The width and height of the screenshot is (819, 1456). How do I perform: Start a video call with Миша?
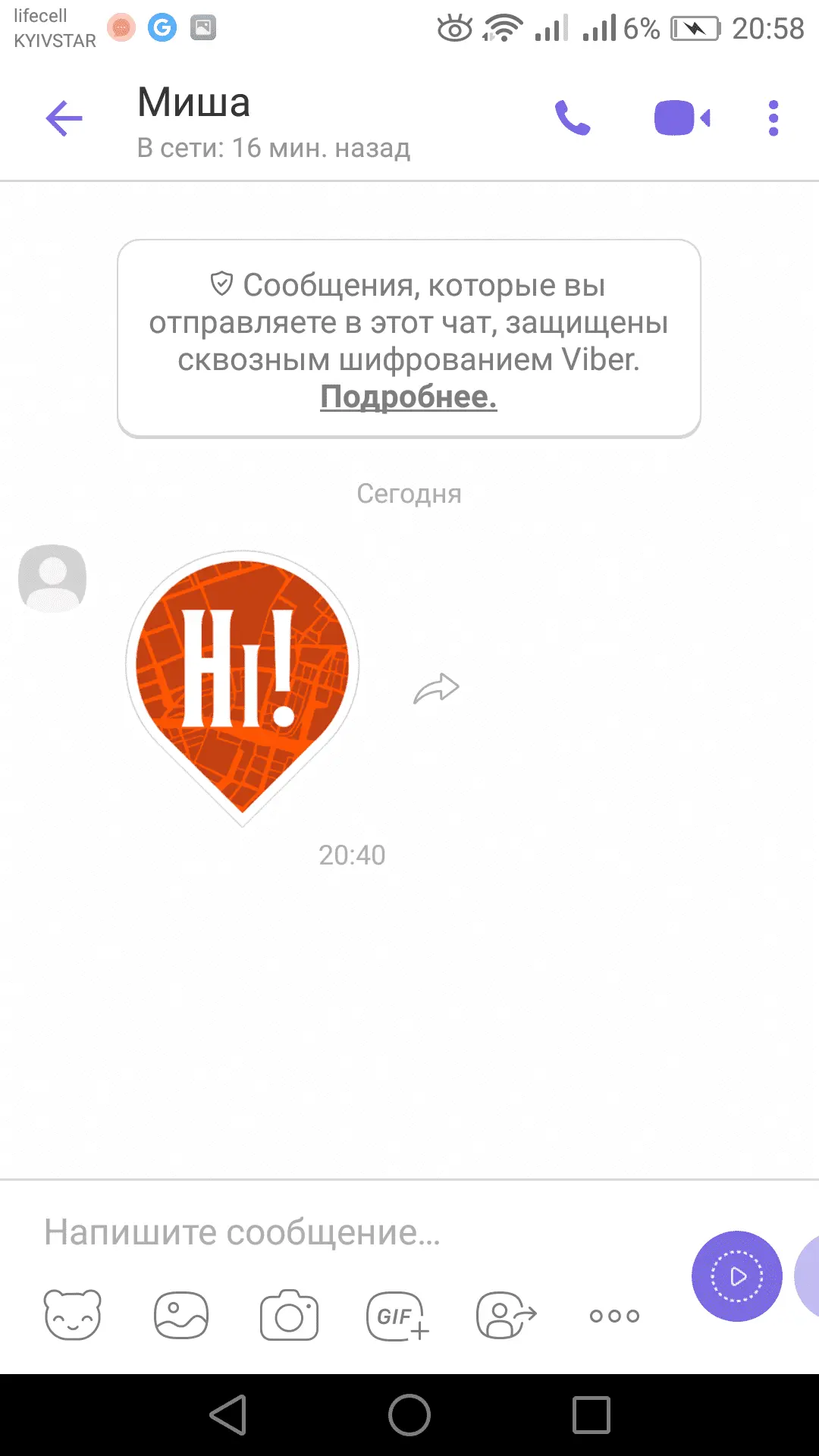point(682,118)
